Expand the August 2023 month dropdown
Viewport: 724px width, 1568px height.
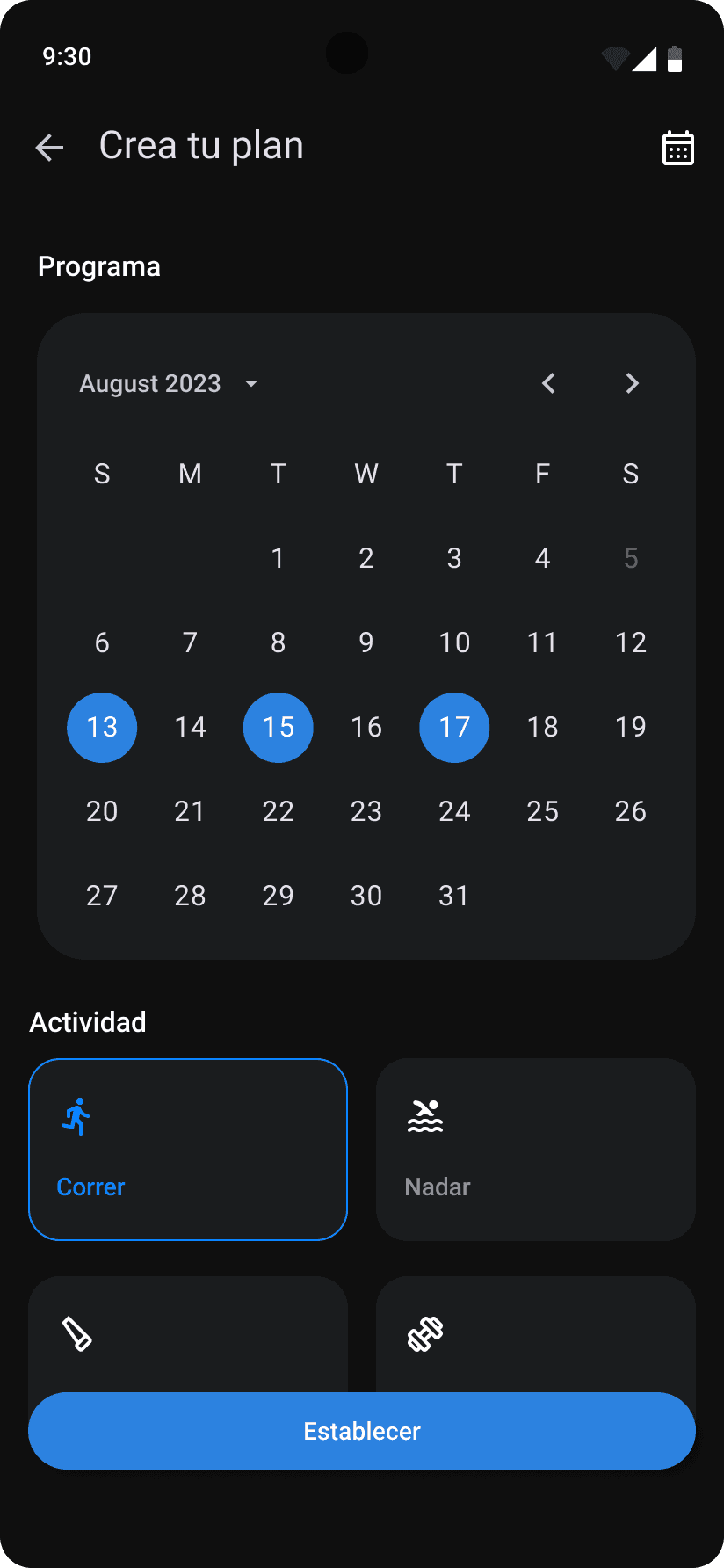pyautogui.click(x=169, y=383)
